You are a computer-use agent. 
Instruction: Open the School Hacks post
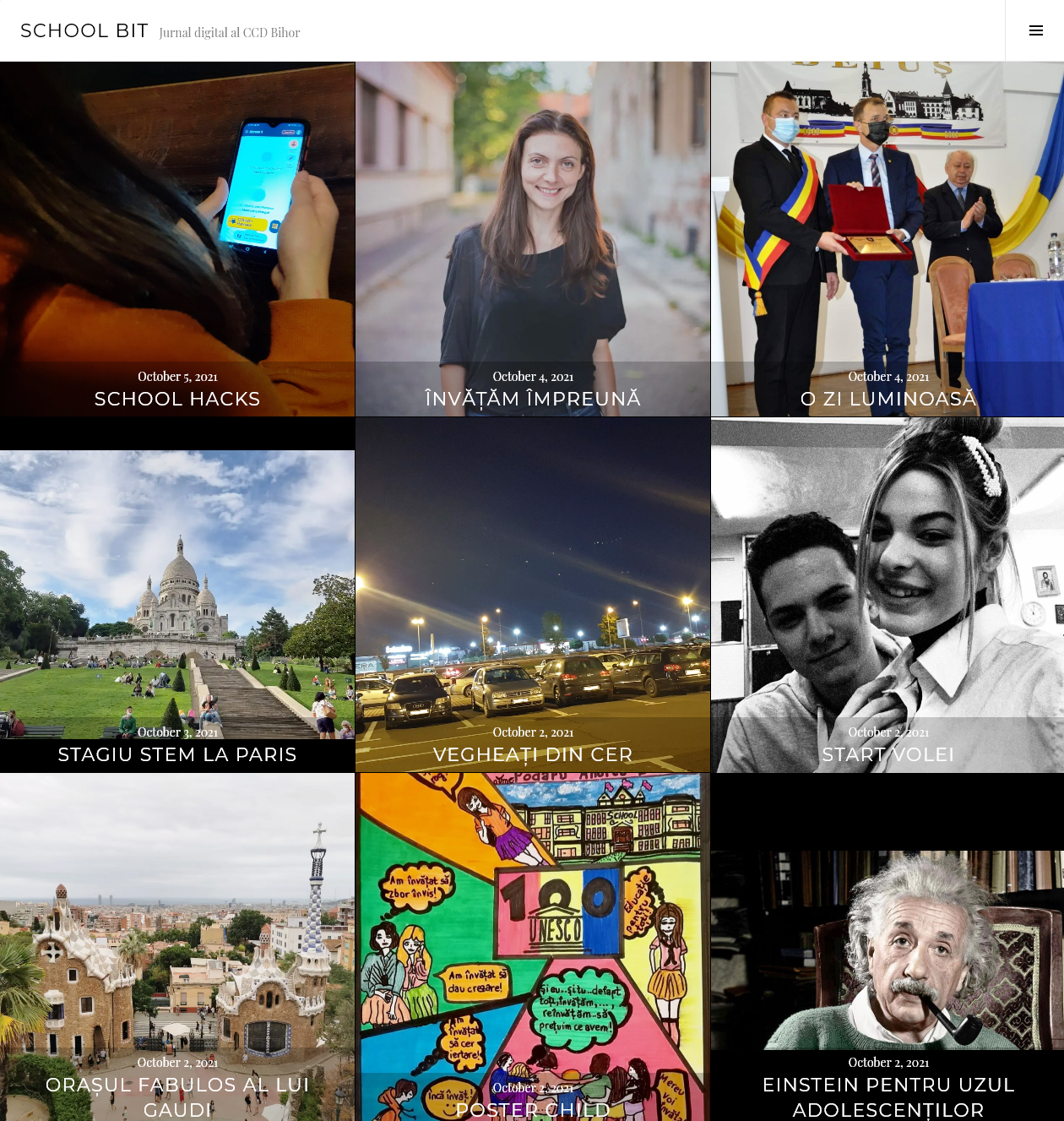(x=177, y=399)
